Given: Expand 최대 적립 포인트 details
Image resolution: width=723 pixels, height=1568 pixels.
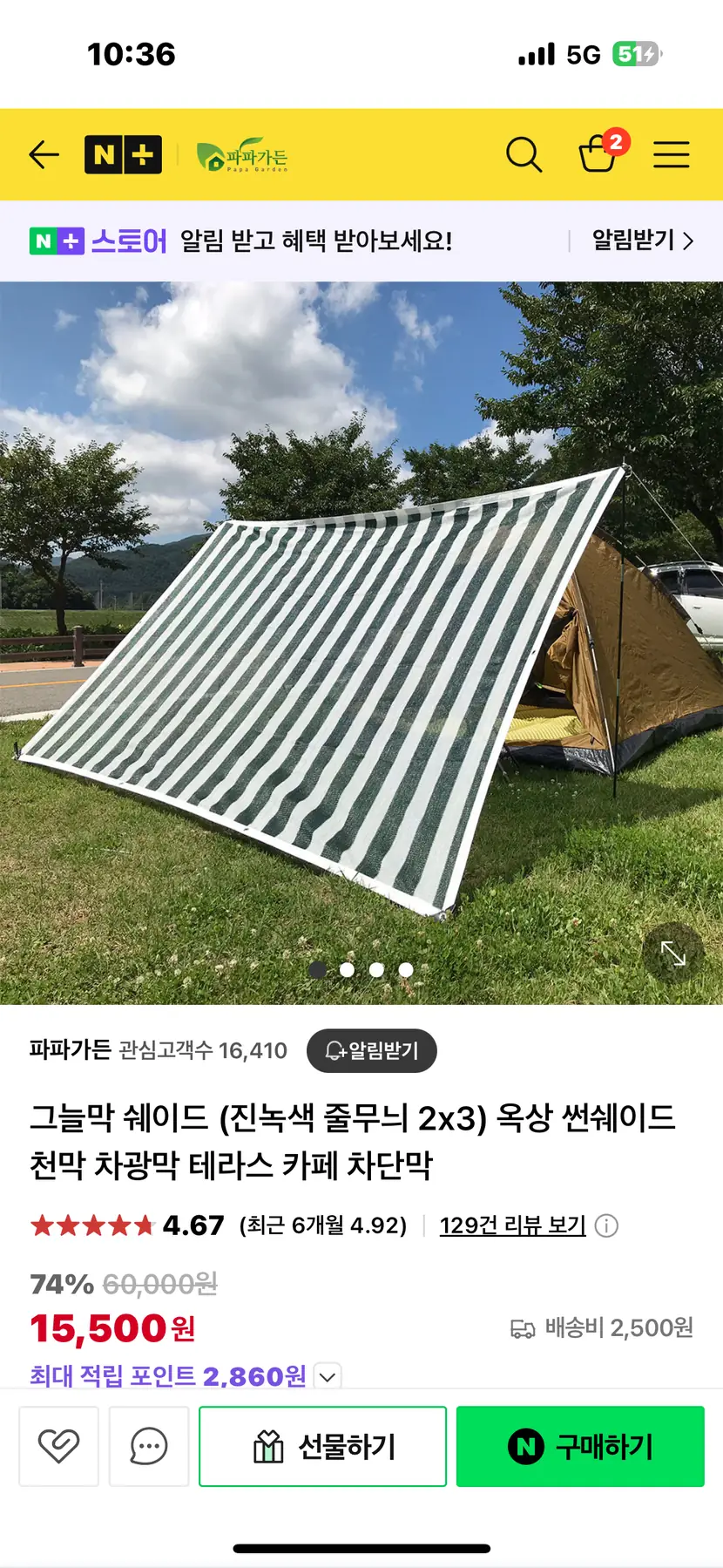Looking at the screenshot, I should [328, 1377].
